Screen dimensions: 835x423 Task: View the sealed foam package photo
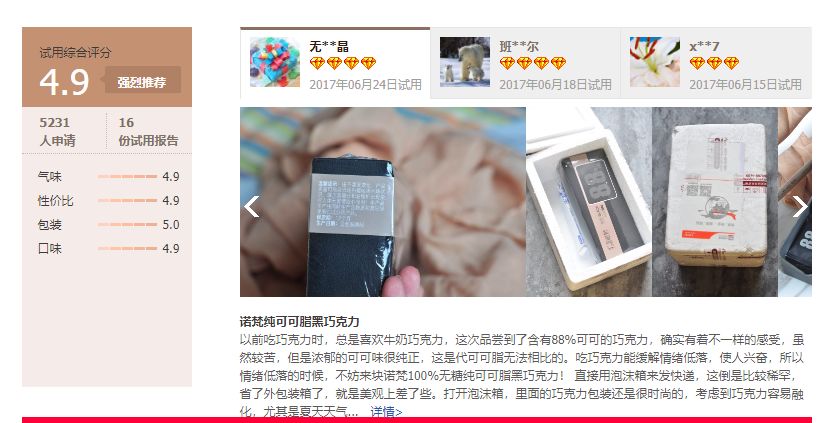click(x=714, y=202)
